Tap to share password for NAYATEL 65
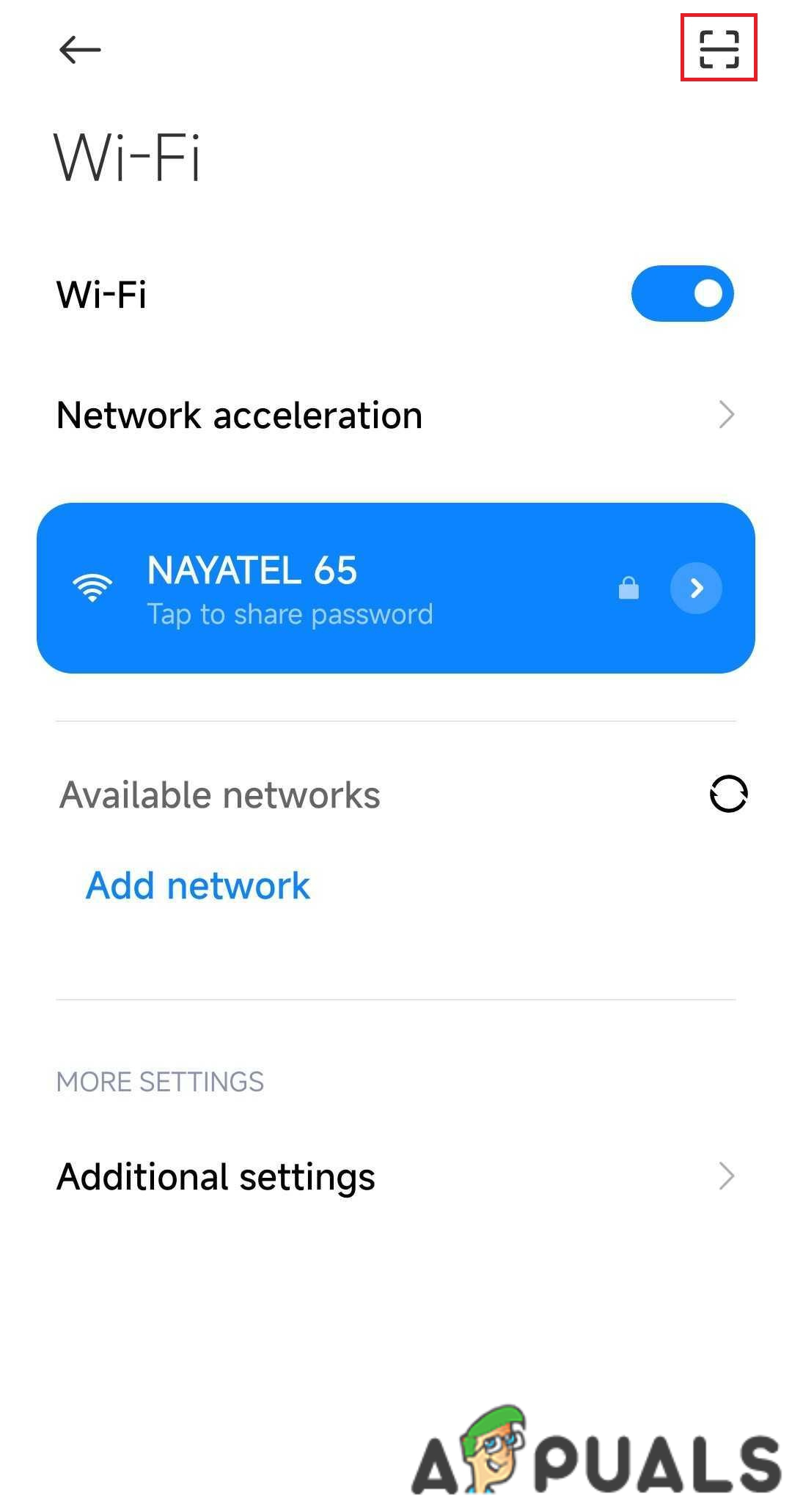Screen dimensions: 792x1512 point(290,613)
